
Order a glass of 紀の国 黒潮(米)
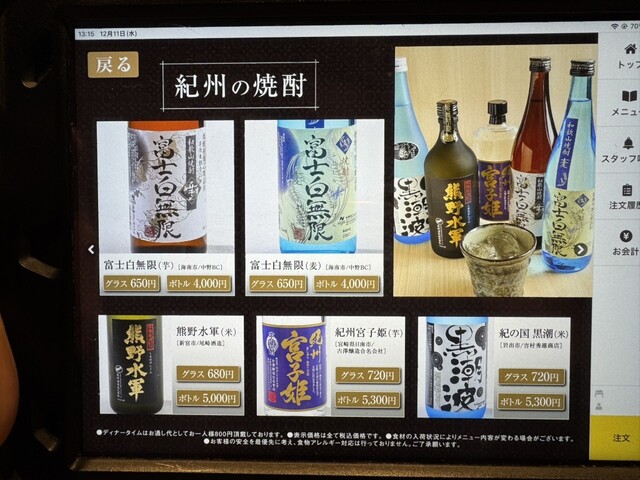530,377
